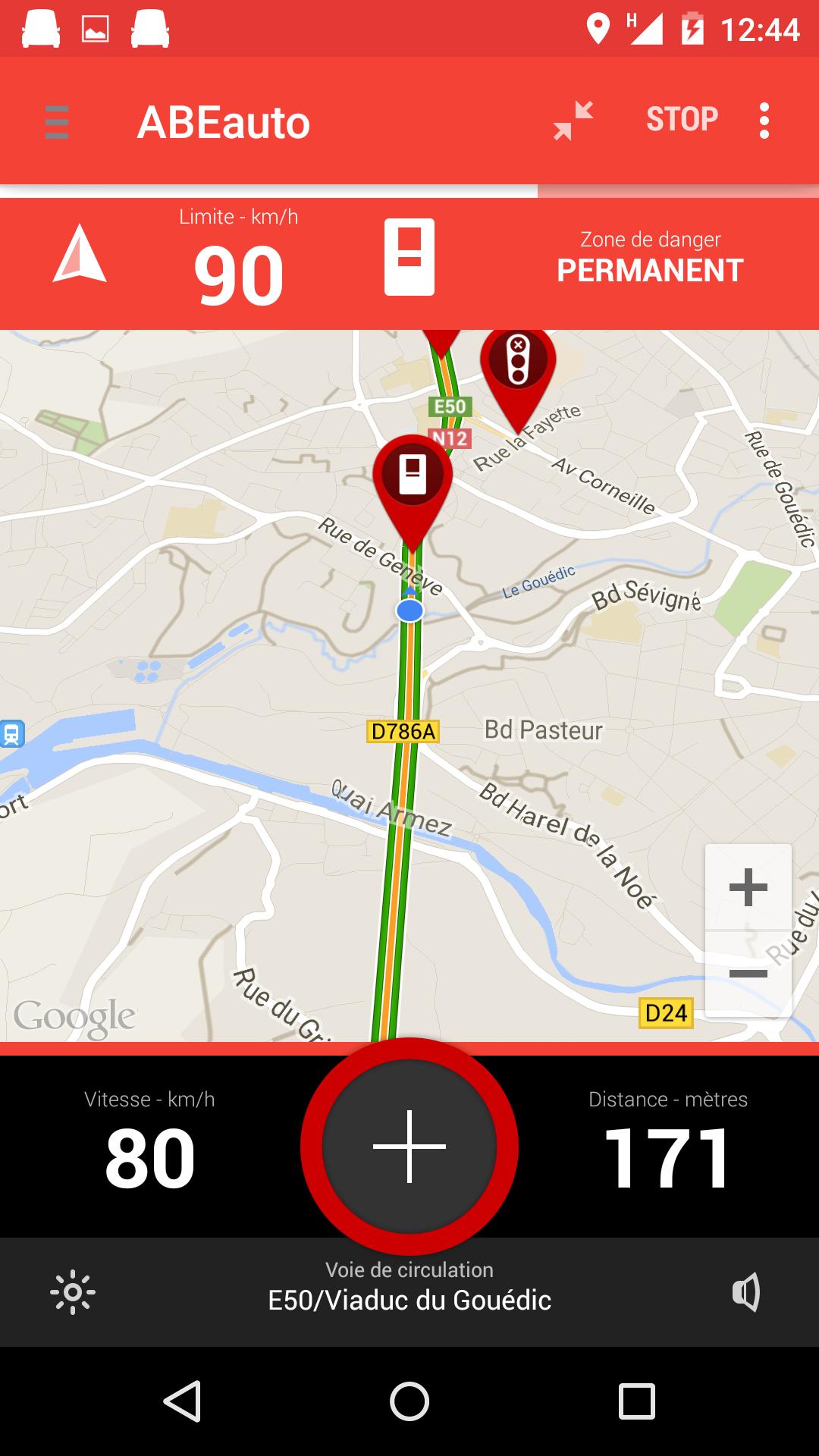819x1456 pixels.
Task: Tap the central plus button to add camera
Action: (x=409, y=1145)
